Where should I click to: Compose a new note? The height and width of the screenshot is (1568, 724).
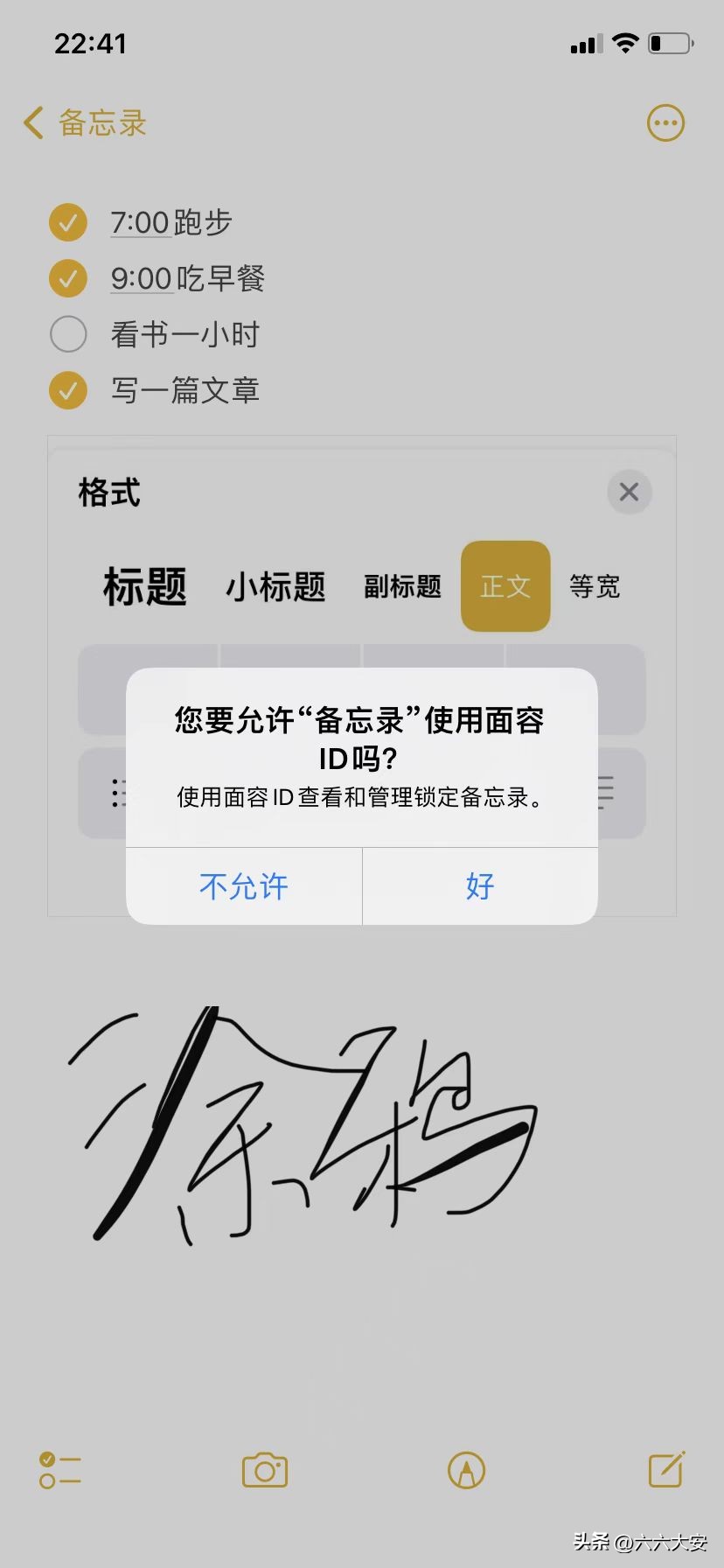click(666, 1469)
